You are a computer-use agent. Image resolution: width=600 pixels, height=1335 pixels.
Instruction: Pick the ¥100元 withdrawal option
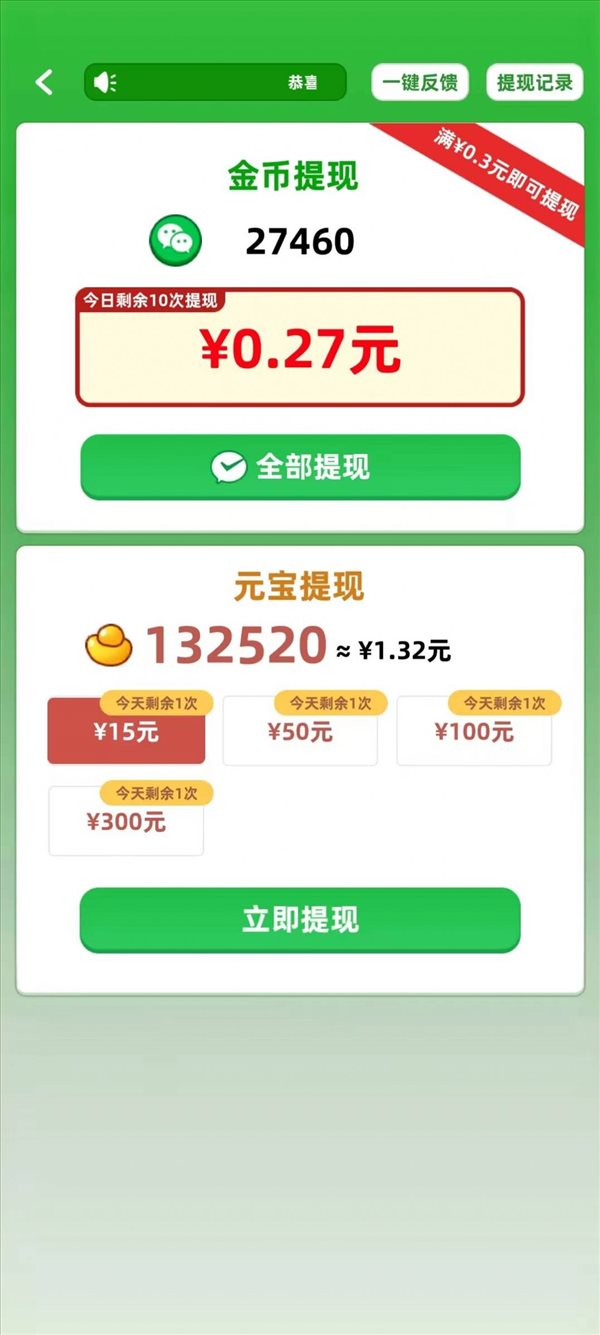pyautogui.click(x=474, y=731)
